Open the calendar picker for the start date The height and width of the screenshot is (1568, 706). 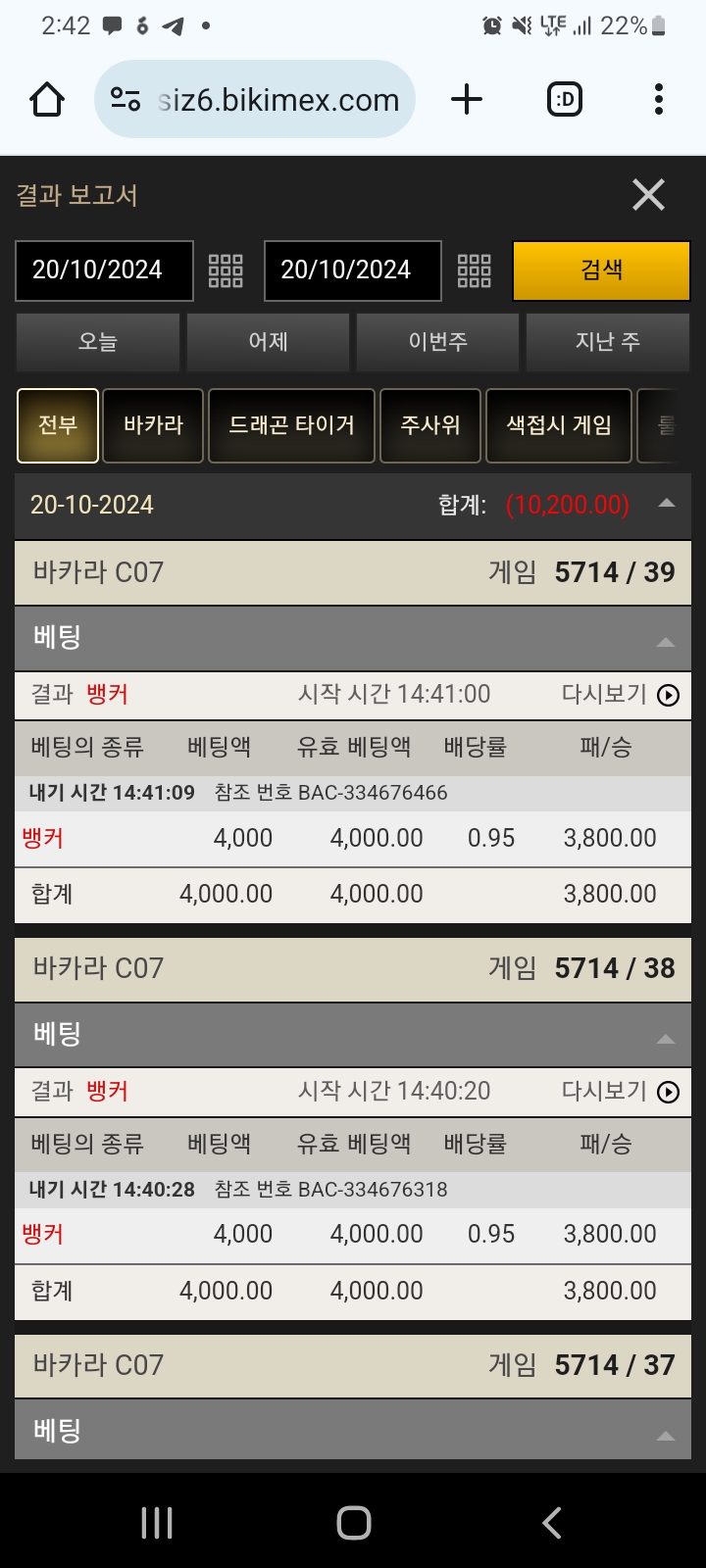coord(226,270)
